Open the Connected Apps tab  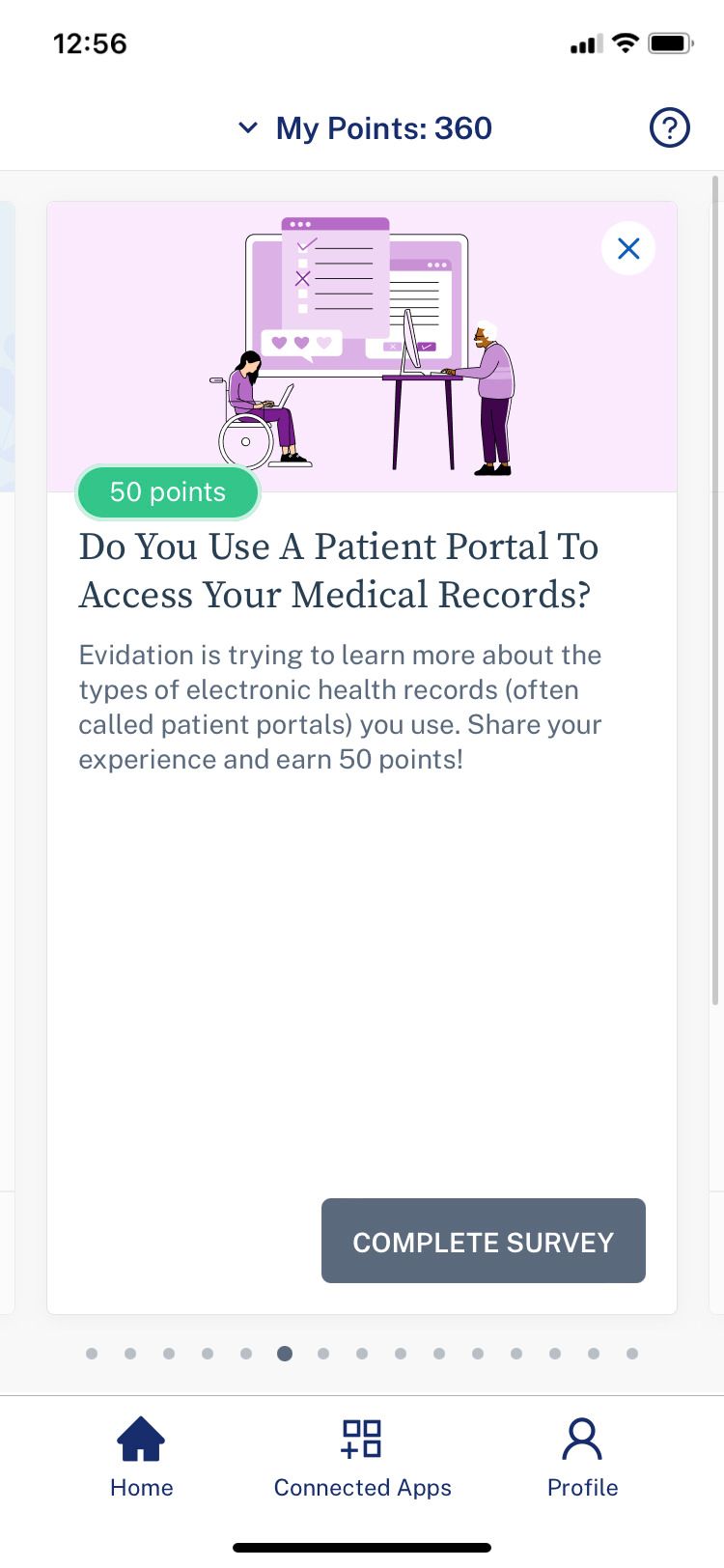362,1457
